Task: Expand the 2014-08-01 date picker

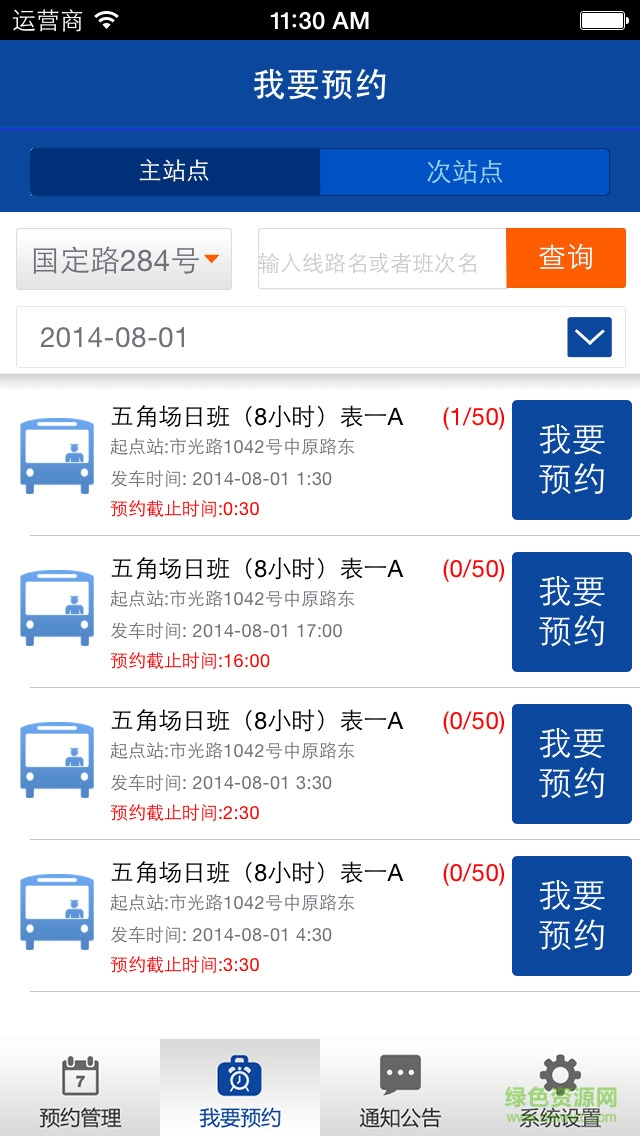Action: click(589, 337)
